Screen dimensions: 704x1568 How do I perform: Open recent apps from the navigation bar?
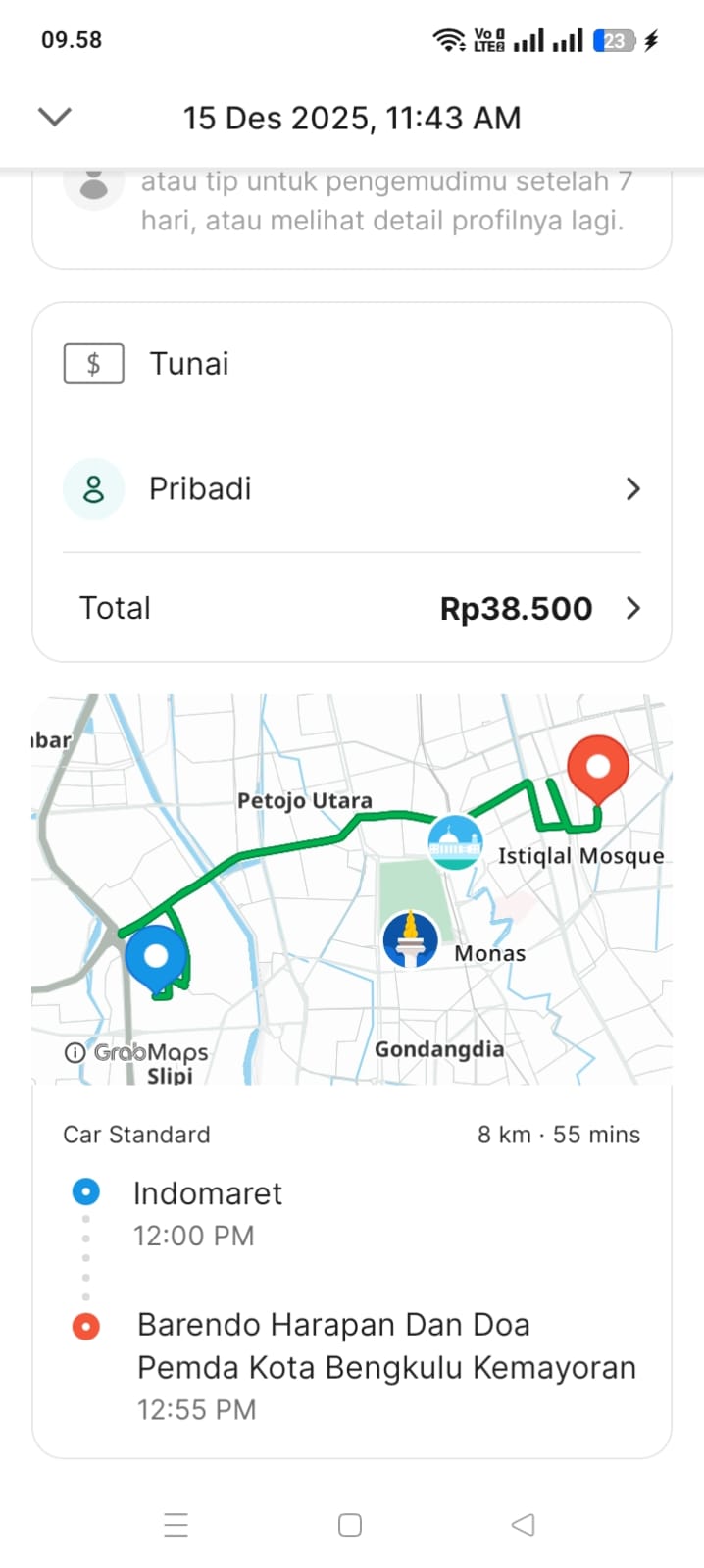(176, 1525)
